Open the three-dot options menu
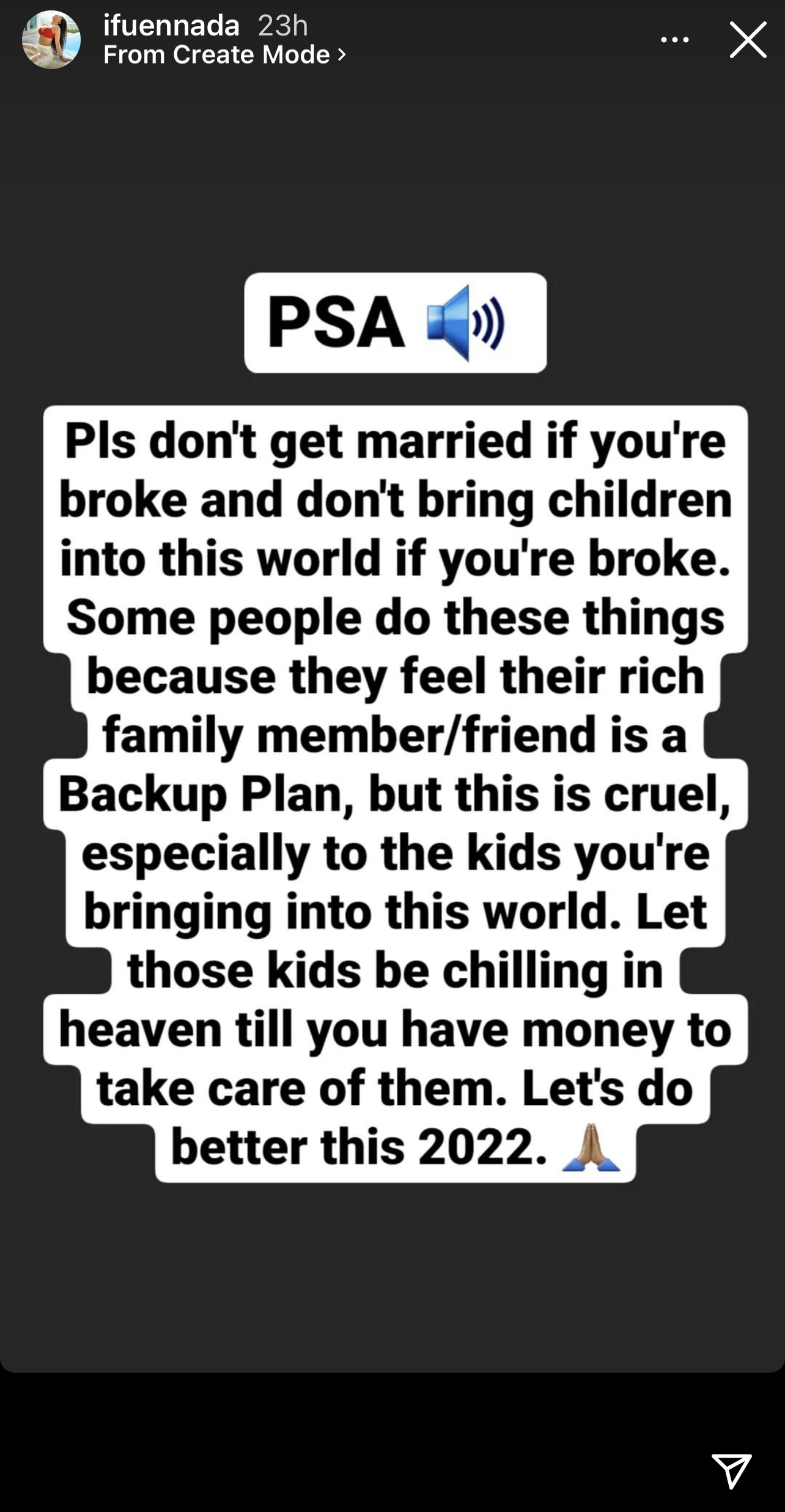 pos(675,40)
